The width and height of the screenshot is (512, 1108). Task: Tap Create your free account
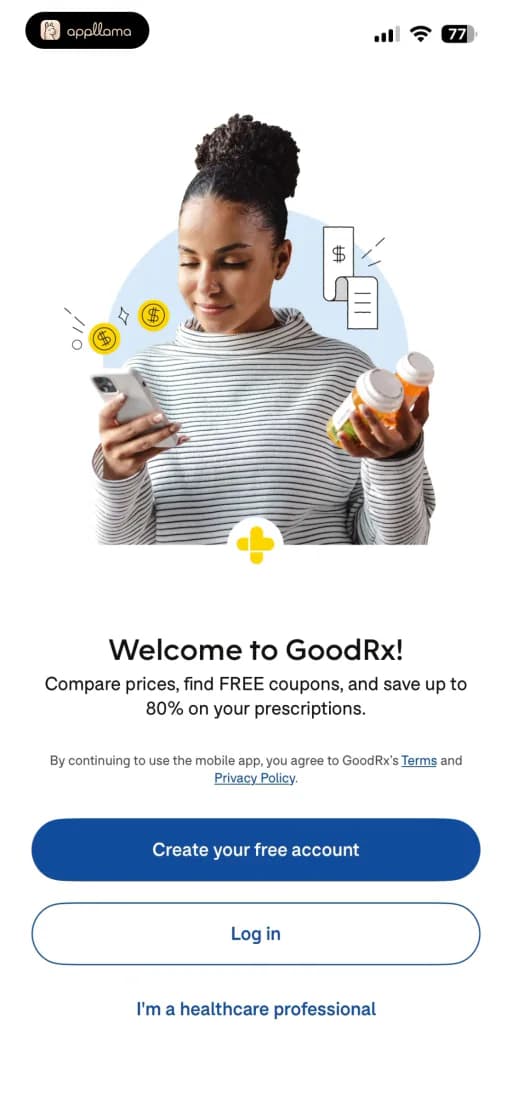256,849
